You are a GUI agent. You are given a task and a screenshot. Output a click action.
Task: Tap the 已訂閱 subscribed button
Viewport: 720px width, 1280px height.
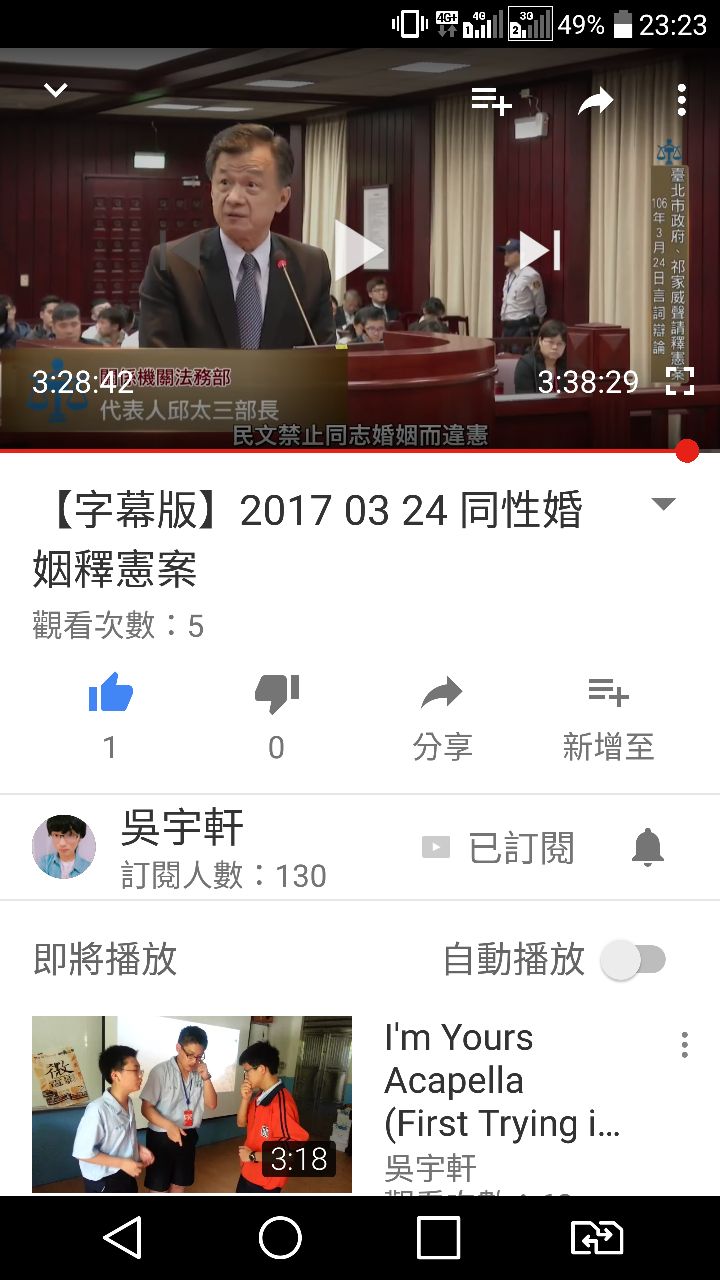click(499, 848)
